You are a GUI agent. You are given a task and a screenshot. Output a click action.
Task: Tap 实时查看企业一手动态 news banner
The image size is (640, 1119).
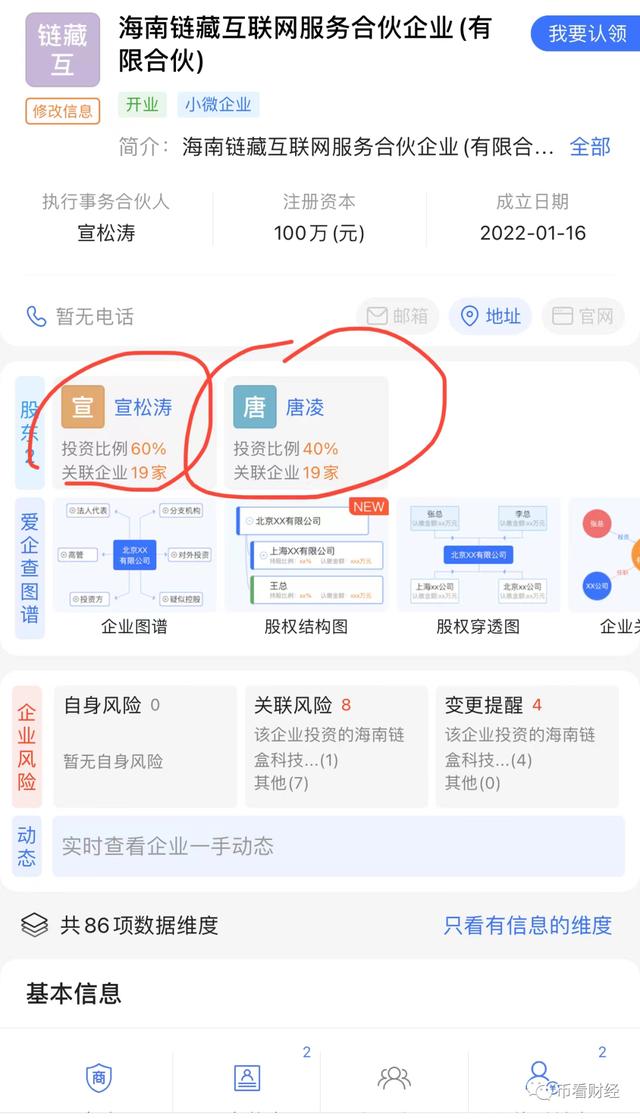[338, 846]
